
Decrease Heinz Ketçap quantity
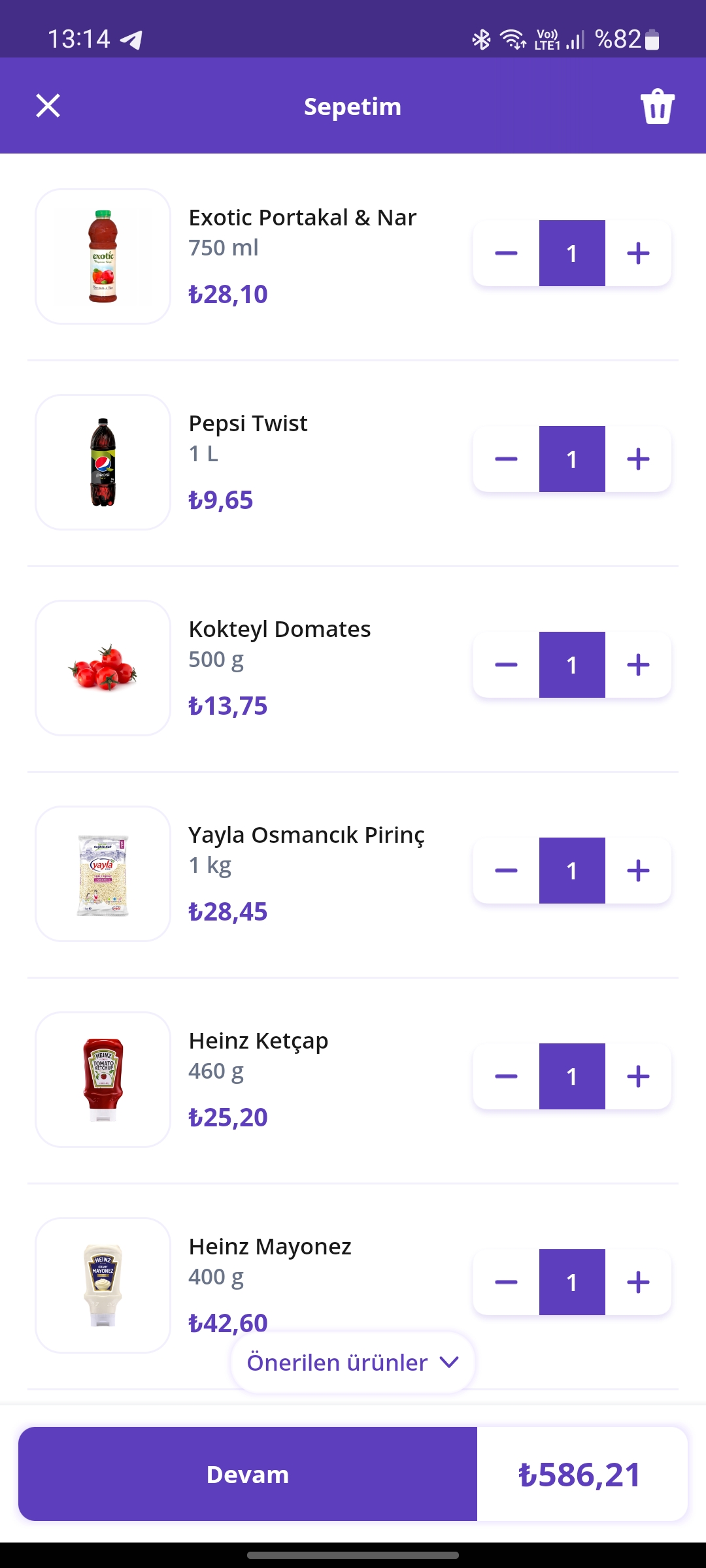506,1077
